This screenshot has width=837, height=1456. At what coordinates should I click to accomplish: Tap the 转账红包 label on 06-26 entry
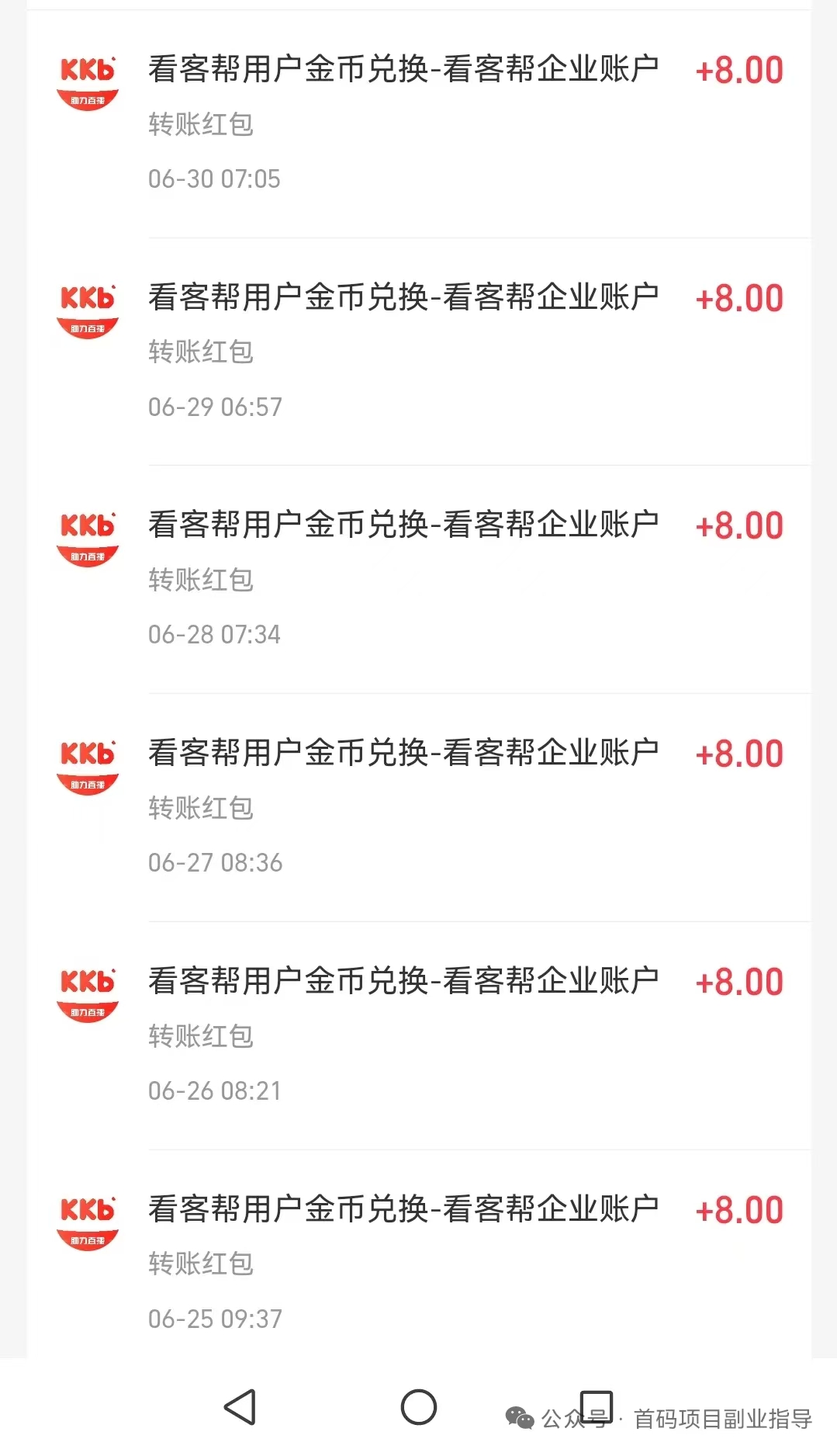point(199,1036)
